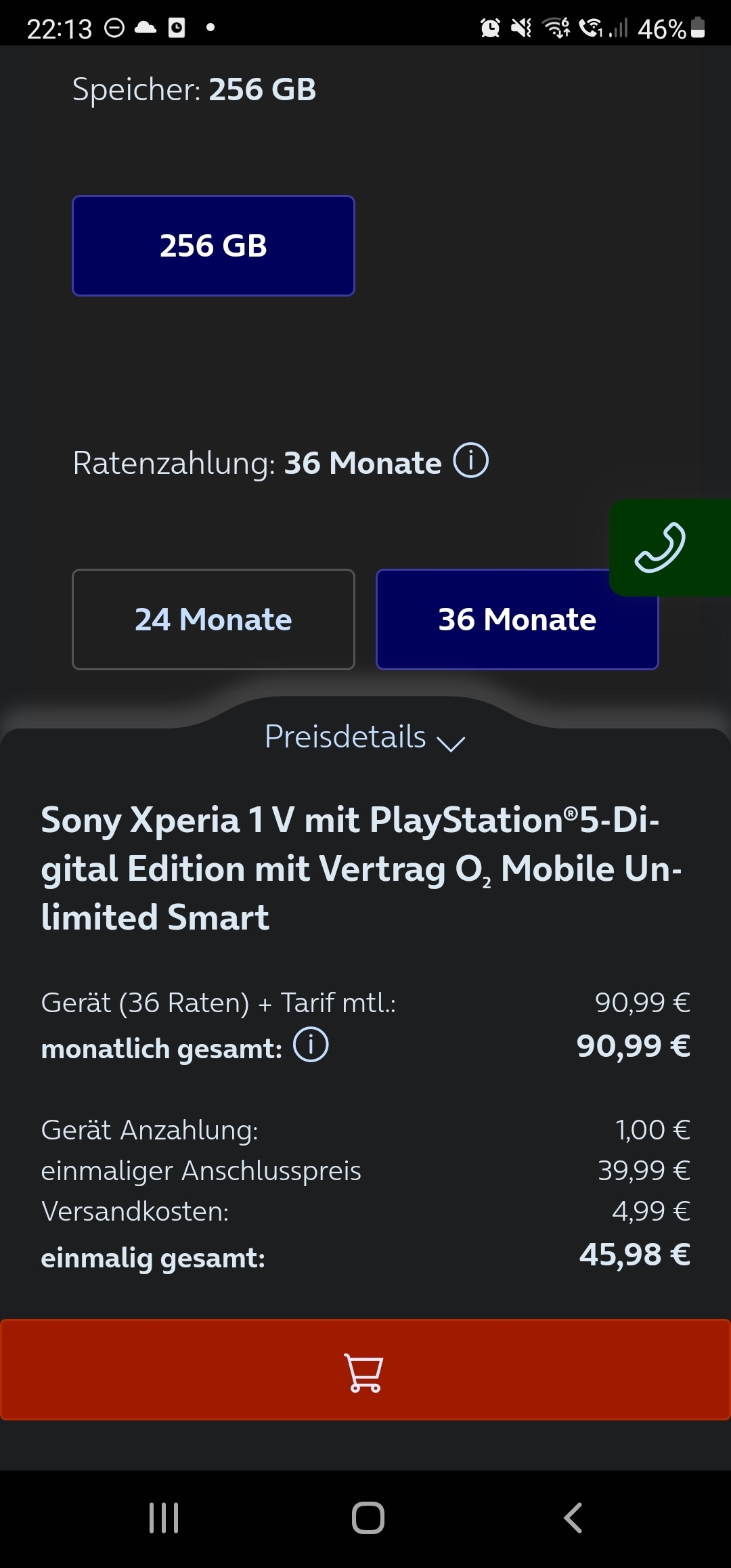
Task: Collapse the Preisdetails section
Action: click(365, 737)
